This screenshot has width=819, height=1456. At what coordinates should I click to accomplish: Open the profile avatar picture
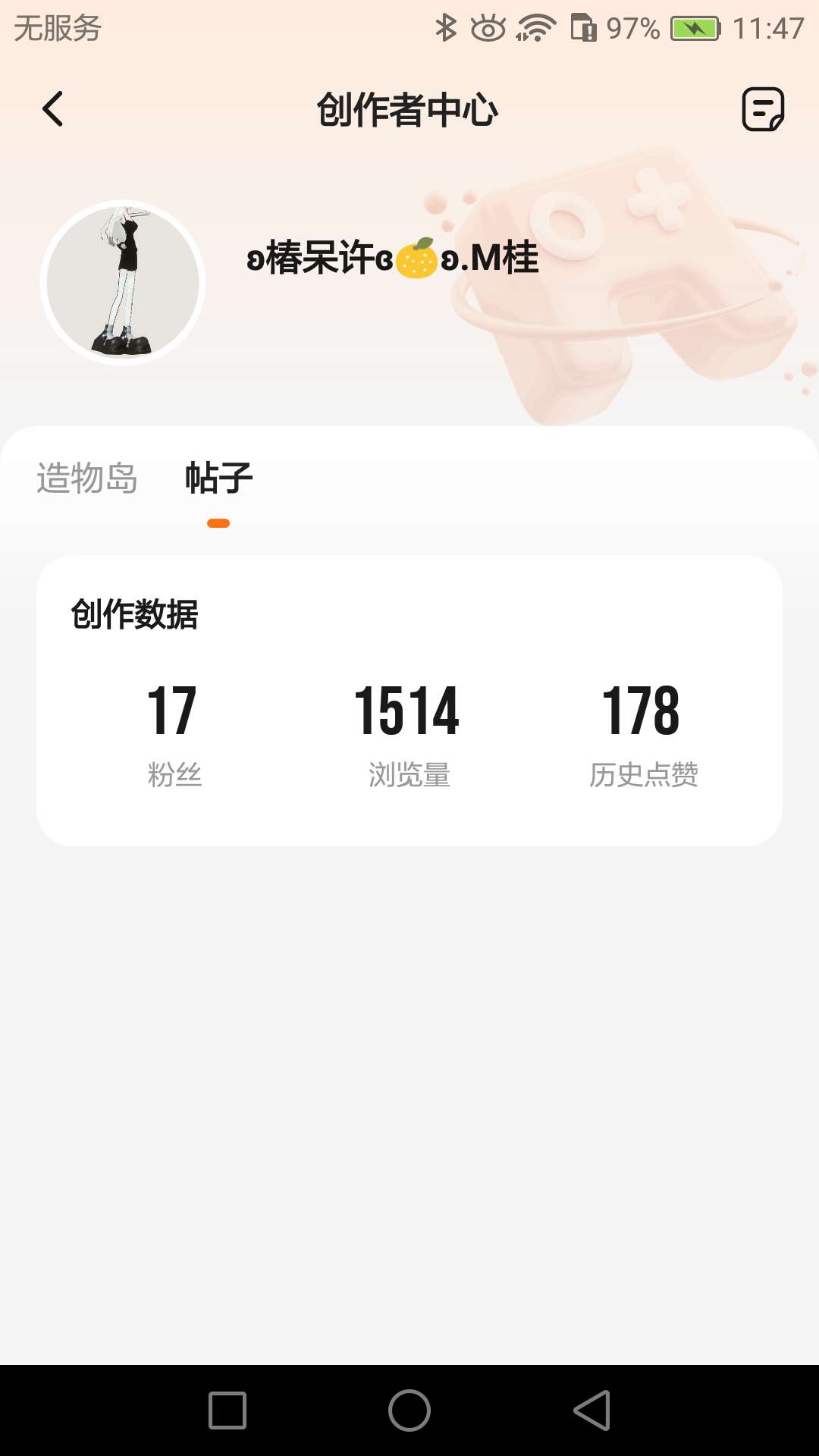[x=123, y=283]
